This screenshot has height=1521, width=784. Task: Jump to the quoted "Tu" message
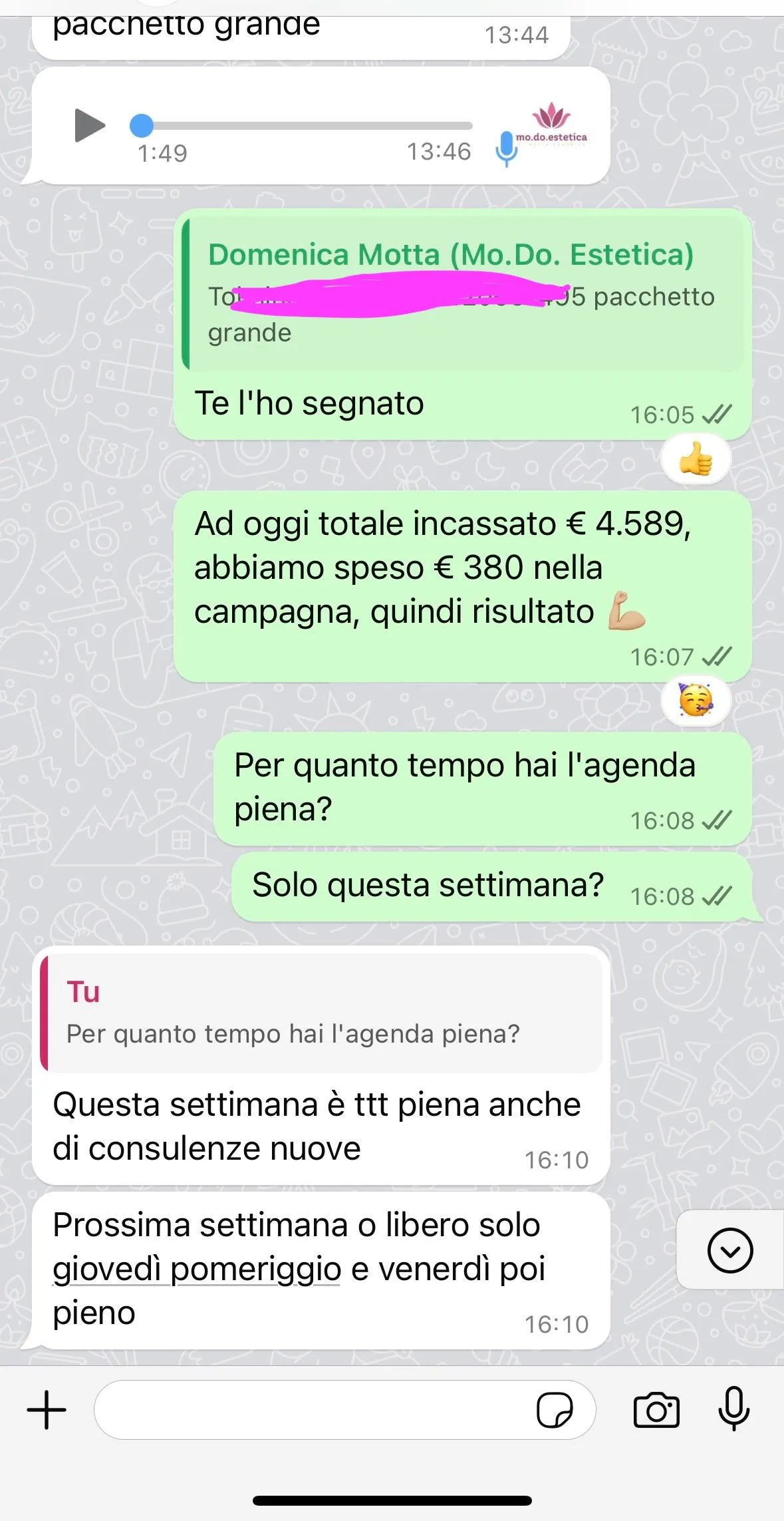[321, 1013]
